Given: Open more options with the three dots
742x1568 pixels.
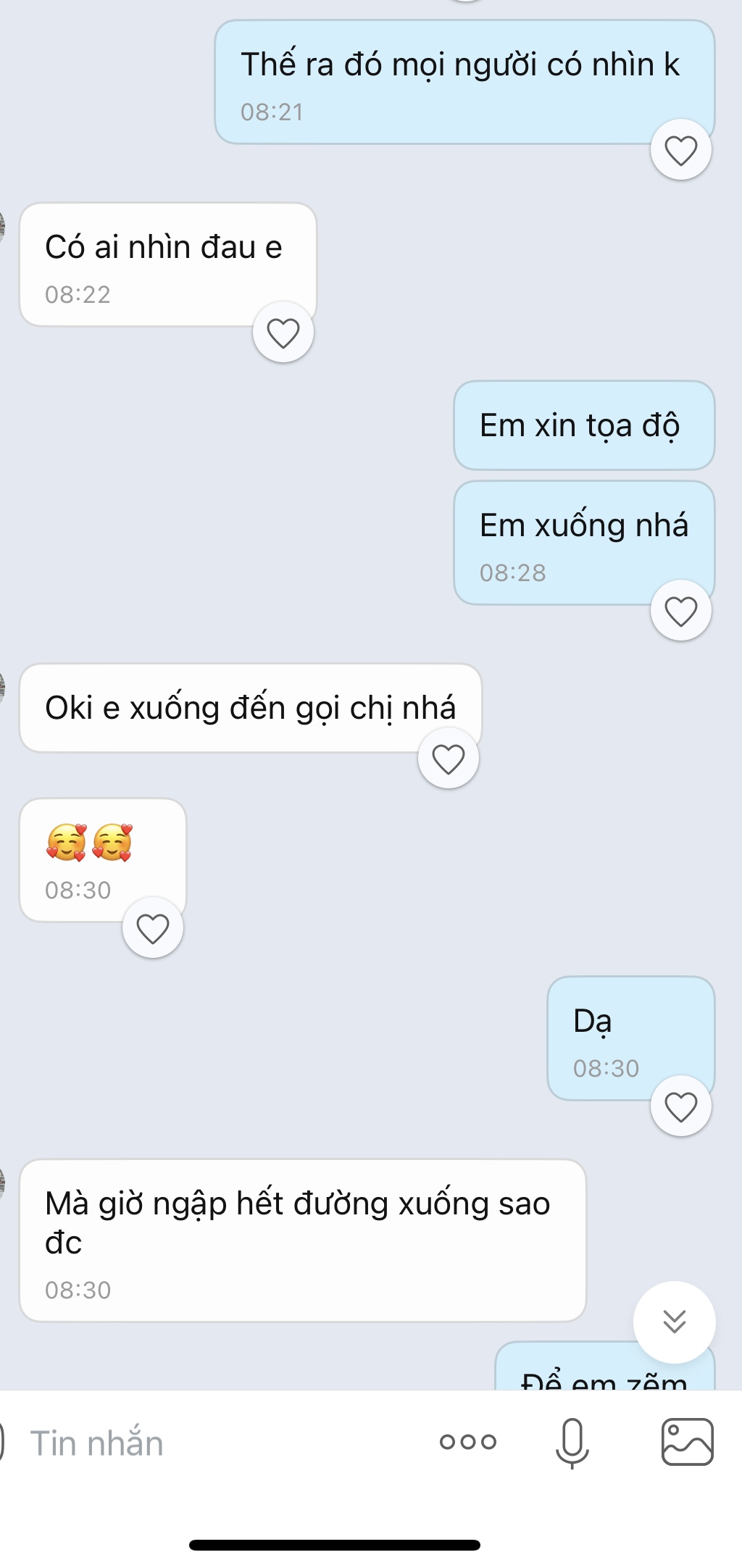Looking at the screenshot, I should 468,1442.
